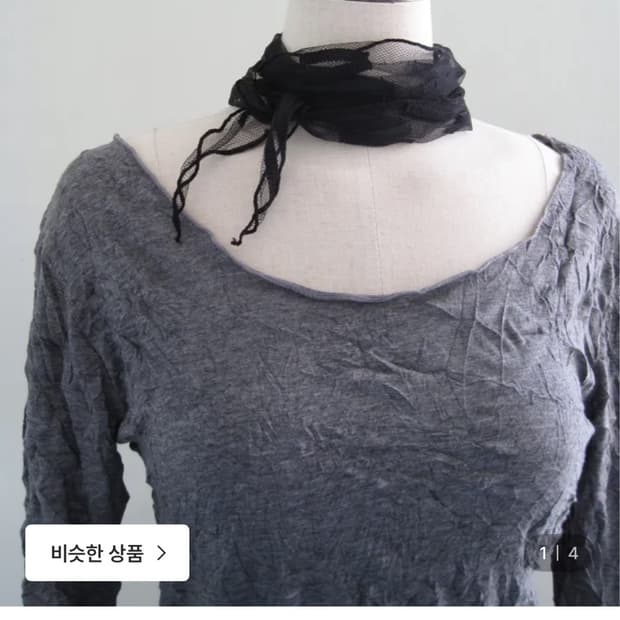Open similar products via 비슷한 상품 button
Viewport: 620px width, 620px height.
tap(107, 552)
